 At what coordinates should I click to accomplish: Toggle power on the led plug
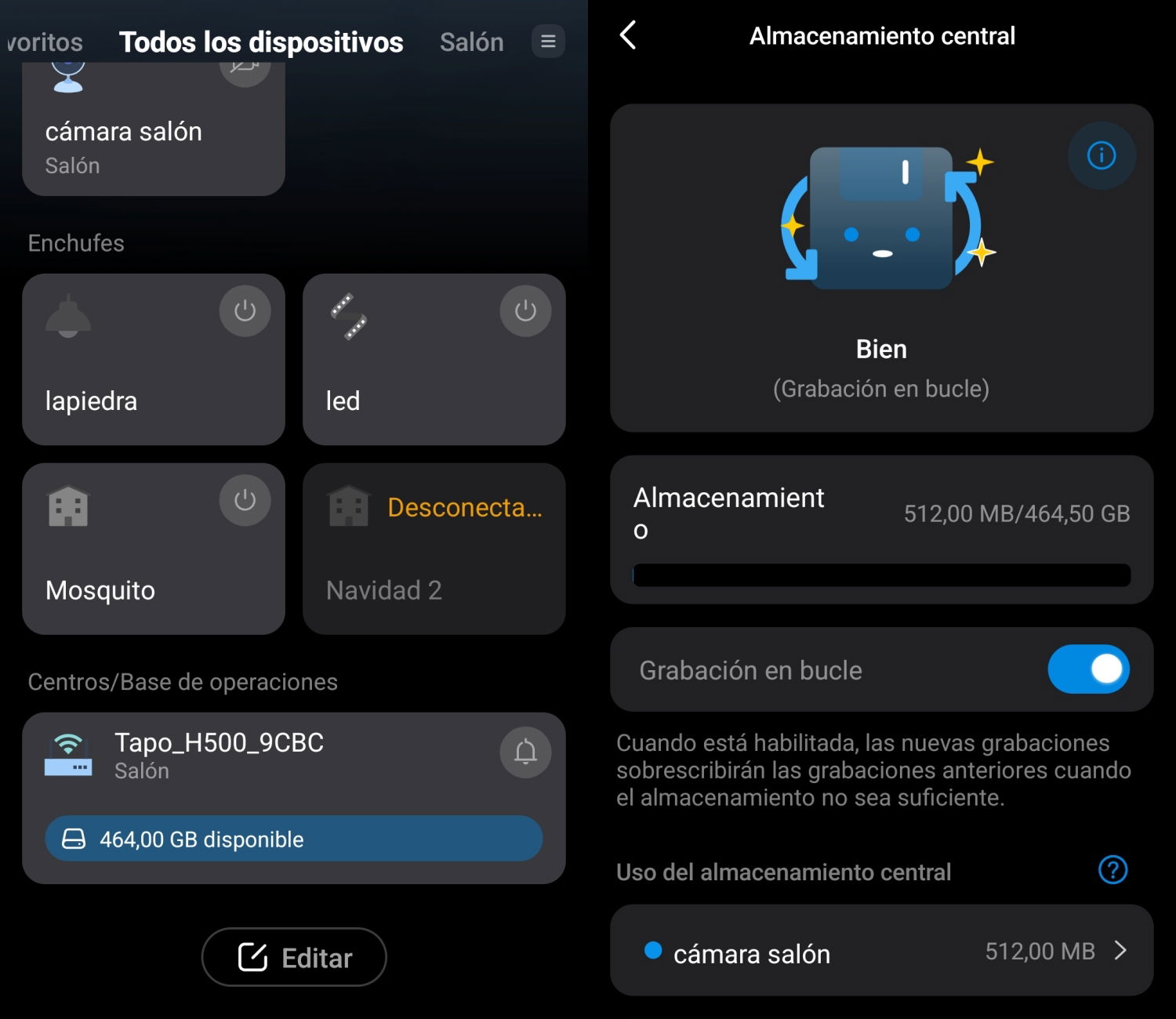pos(525,311)
